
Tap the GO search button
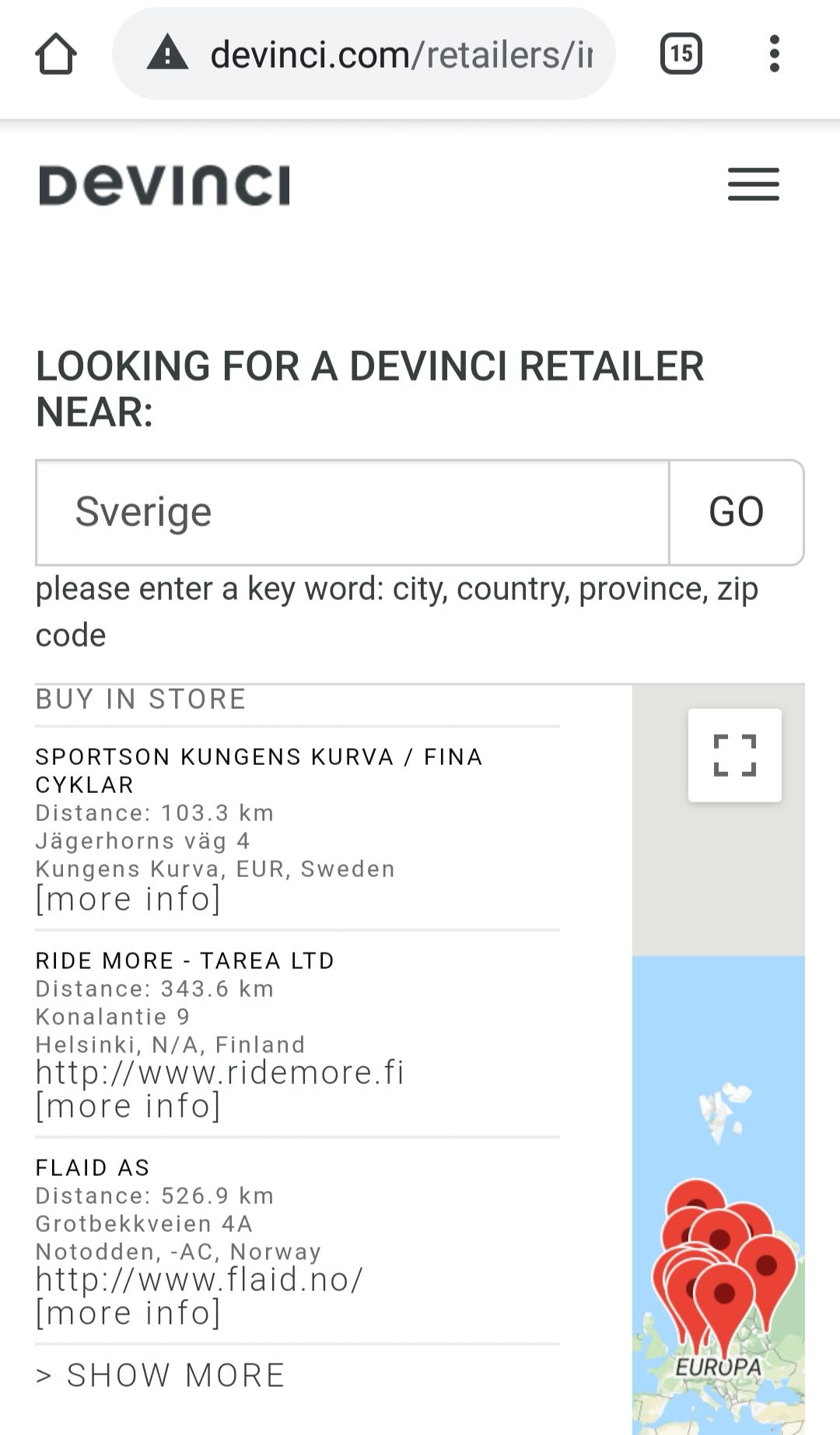tap(736, 512)
